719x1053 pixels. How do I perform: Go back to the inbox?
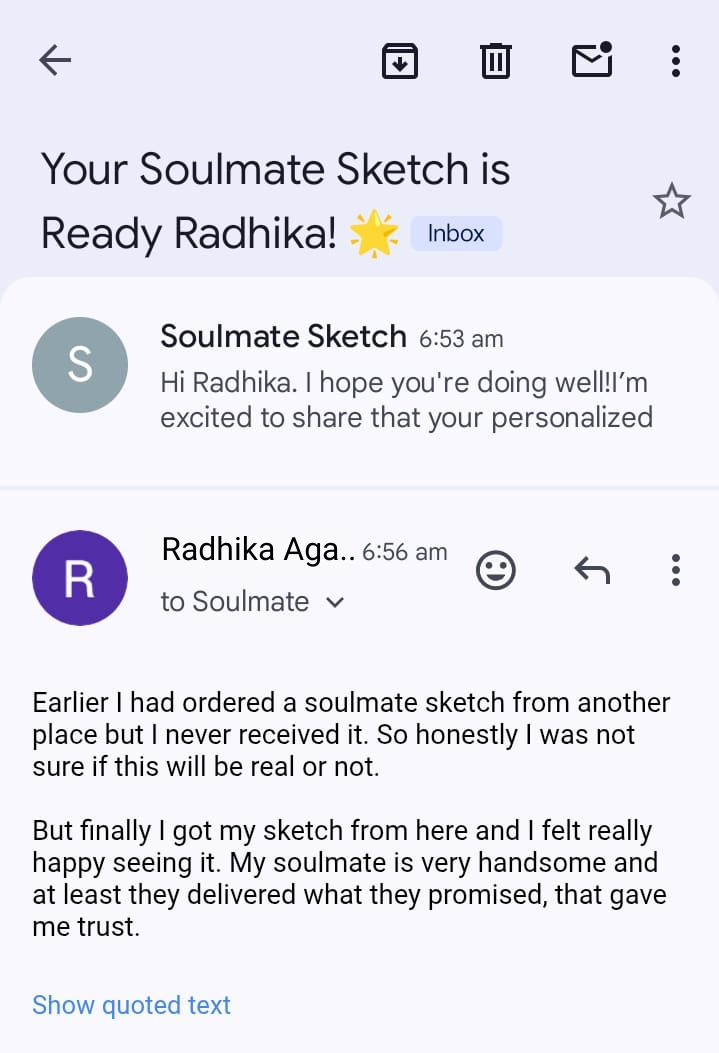pos(55,61)
